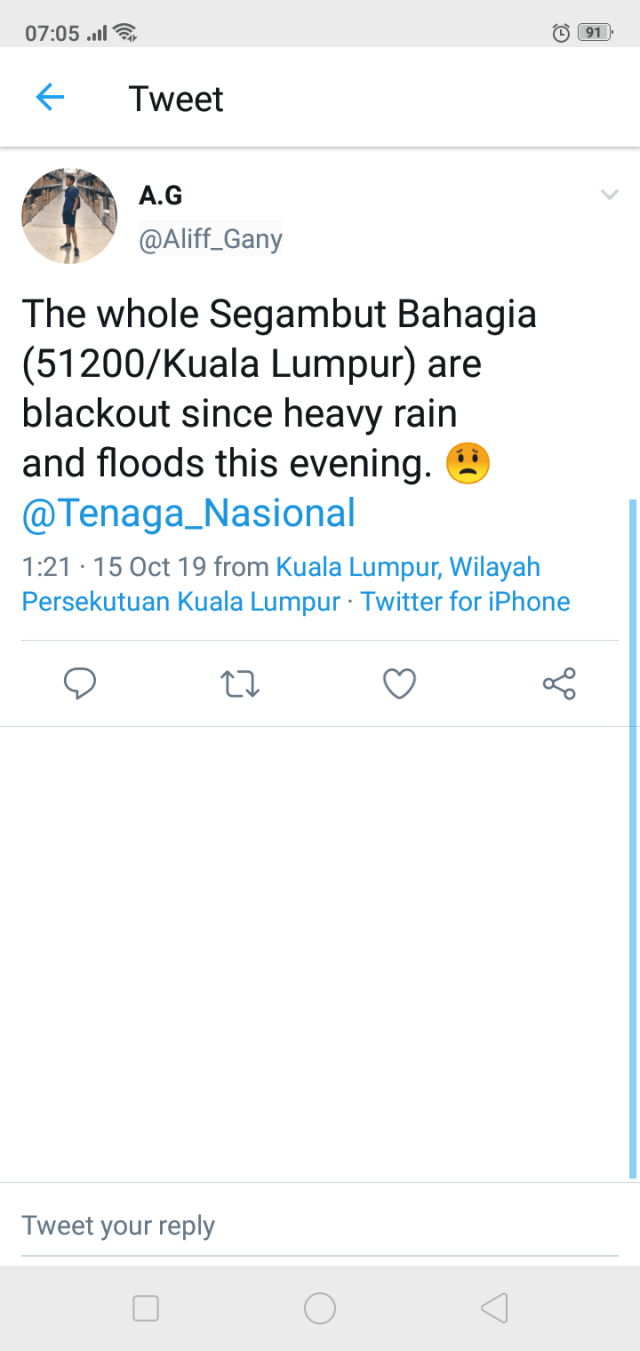Viewport: 640px width, 1351px height.
Task: Focus the Tweet your reply field
Action: point(320,1226)
